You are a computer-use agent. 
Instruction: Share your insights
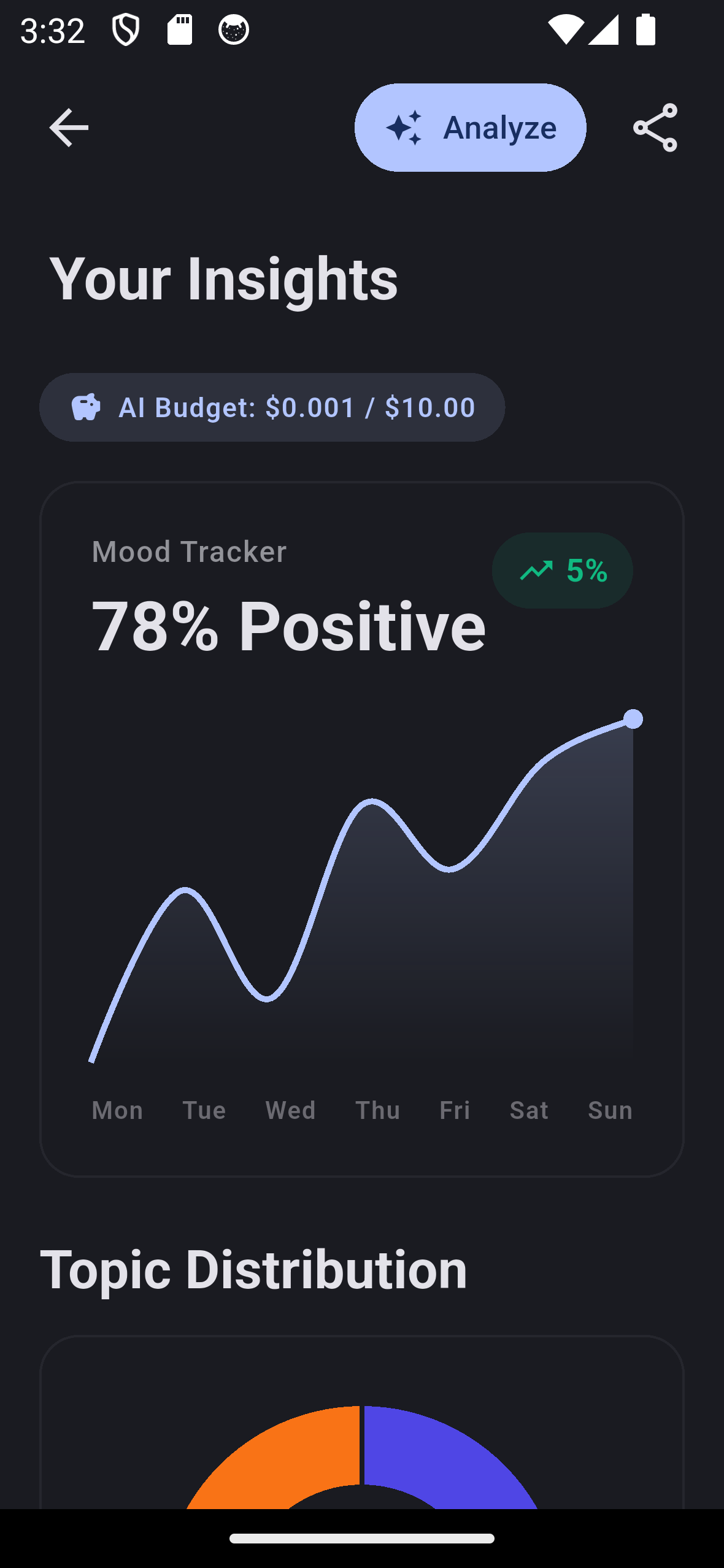point(655,128)
